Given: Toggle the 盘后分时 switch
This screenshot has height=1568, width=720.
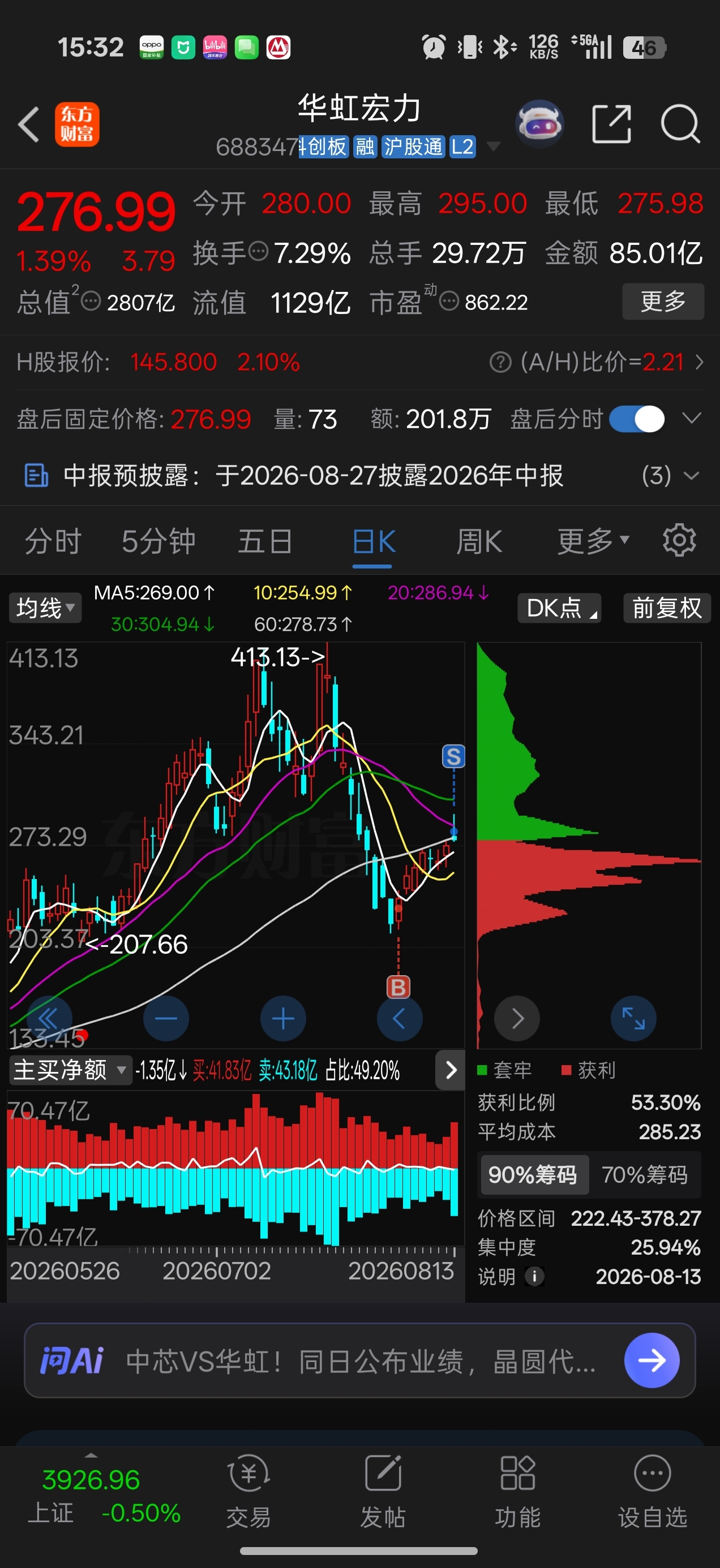Looking at the screenshot, I should click(637, 419).
